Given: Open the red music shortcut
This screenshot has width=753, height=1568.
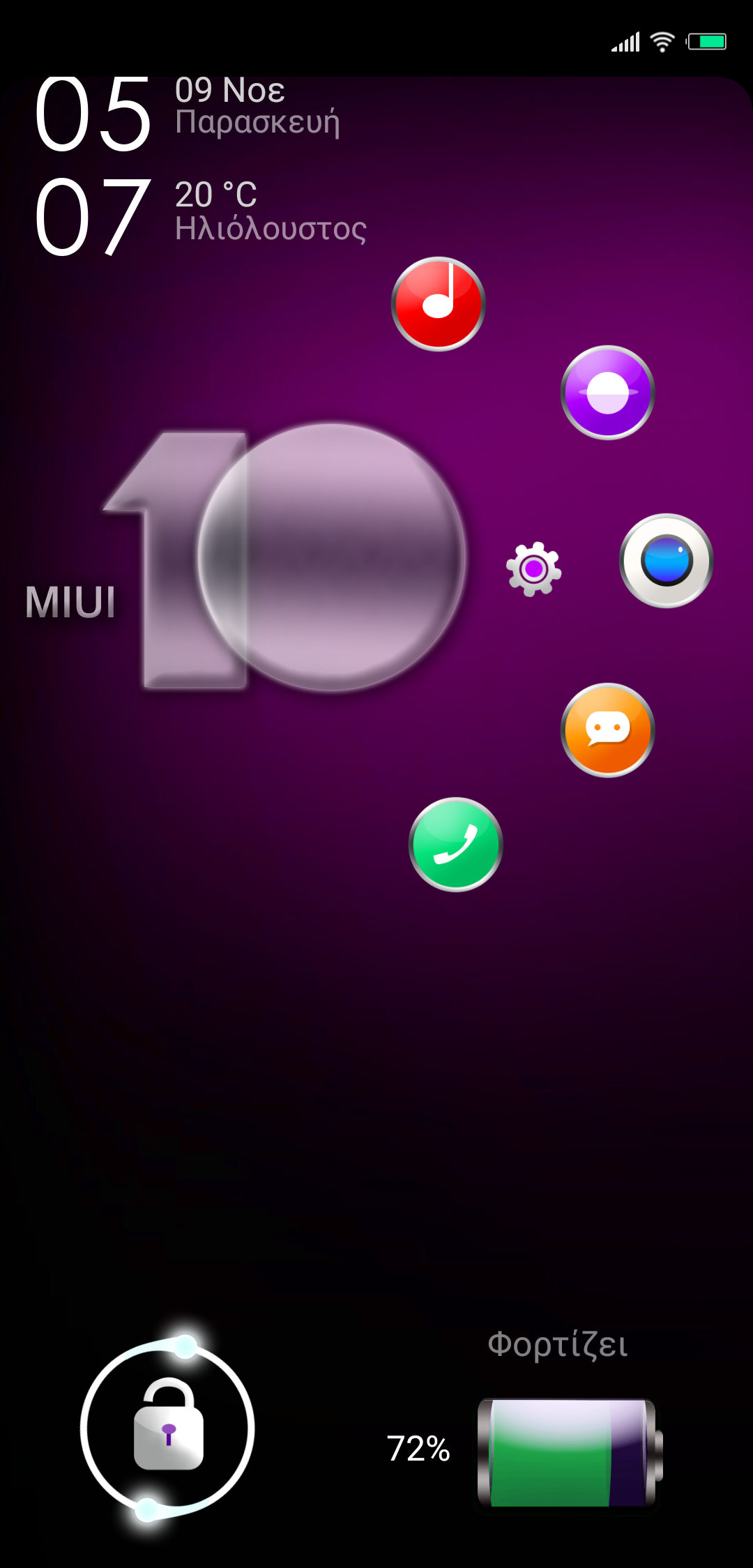Looking at the screenshot, I should tap(438, 304).
